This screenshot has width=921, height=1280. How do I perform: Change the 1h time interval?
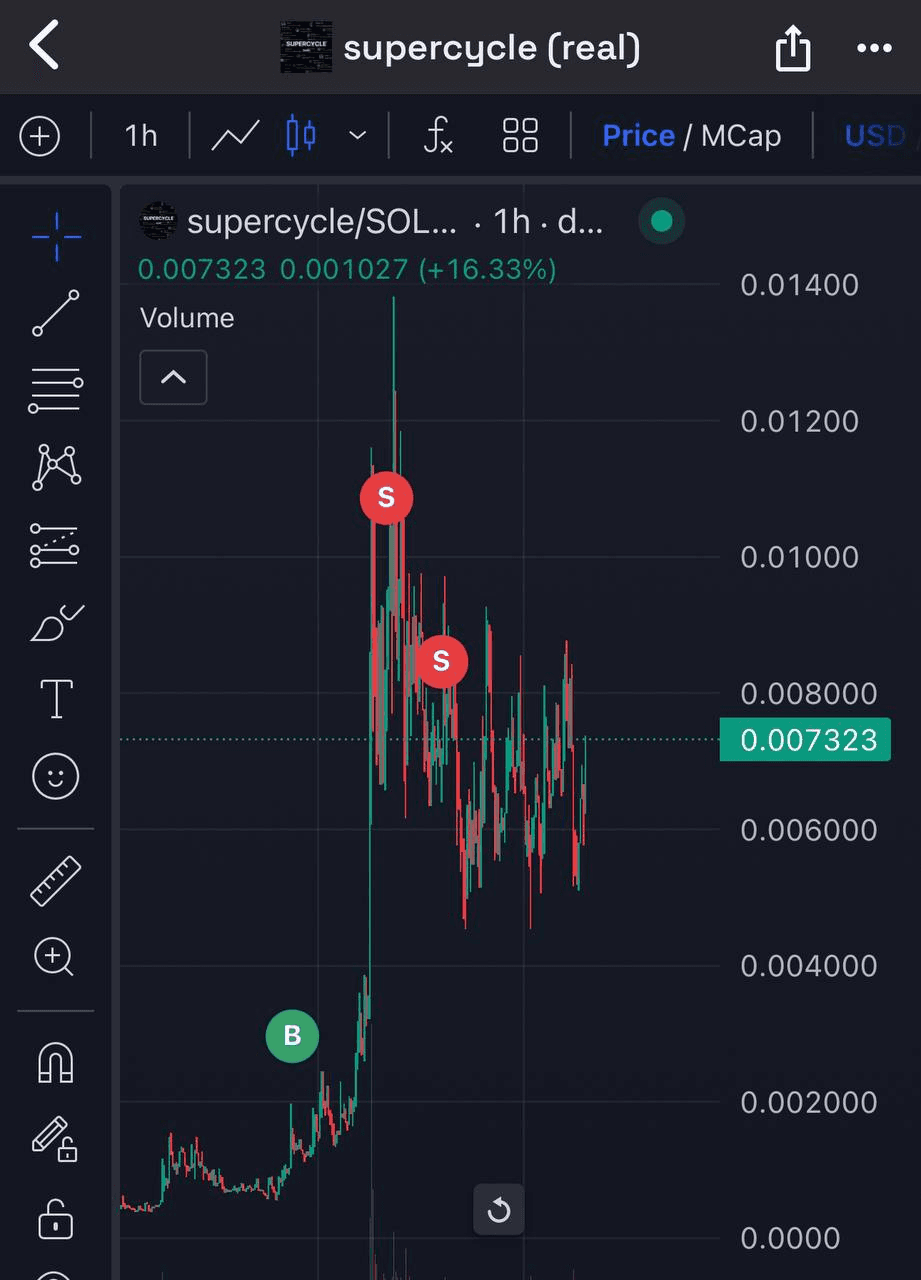pos(141,136)
